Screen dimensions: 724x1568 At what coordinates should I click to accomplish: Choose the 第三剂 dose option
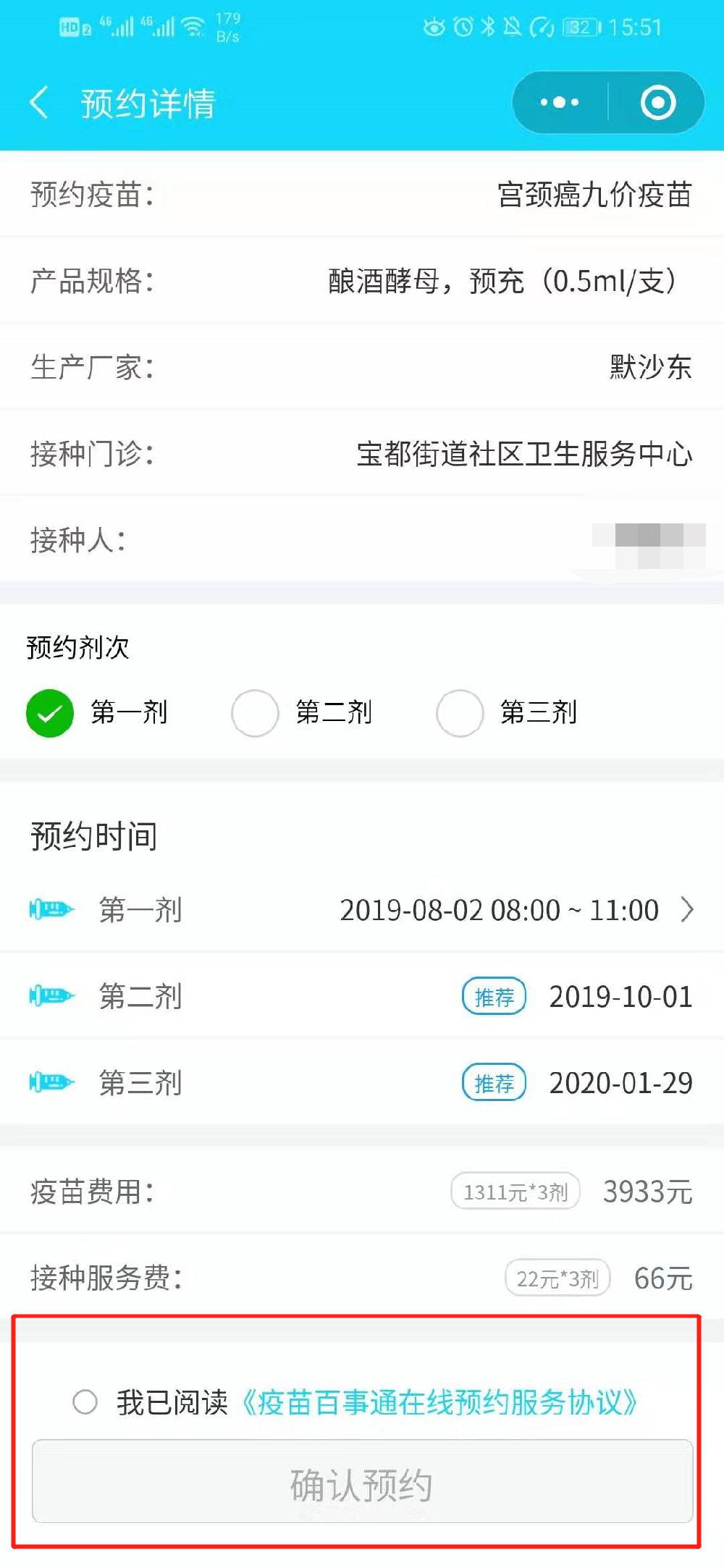tap(460, 713)
